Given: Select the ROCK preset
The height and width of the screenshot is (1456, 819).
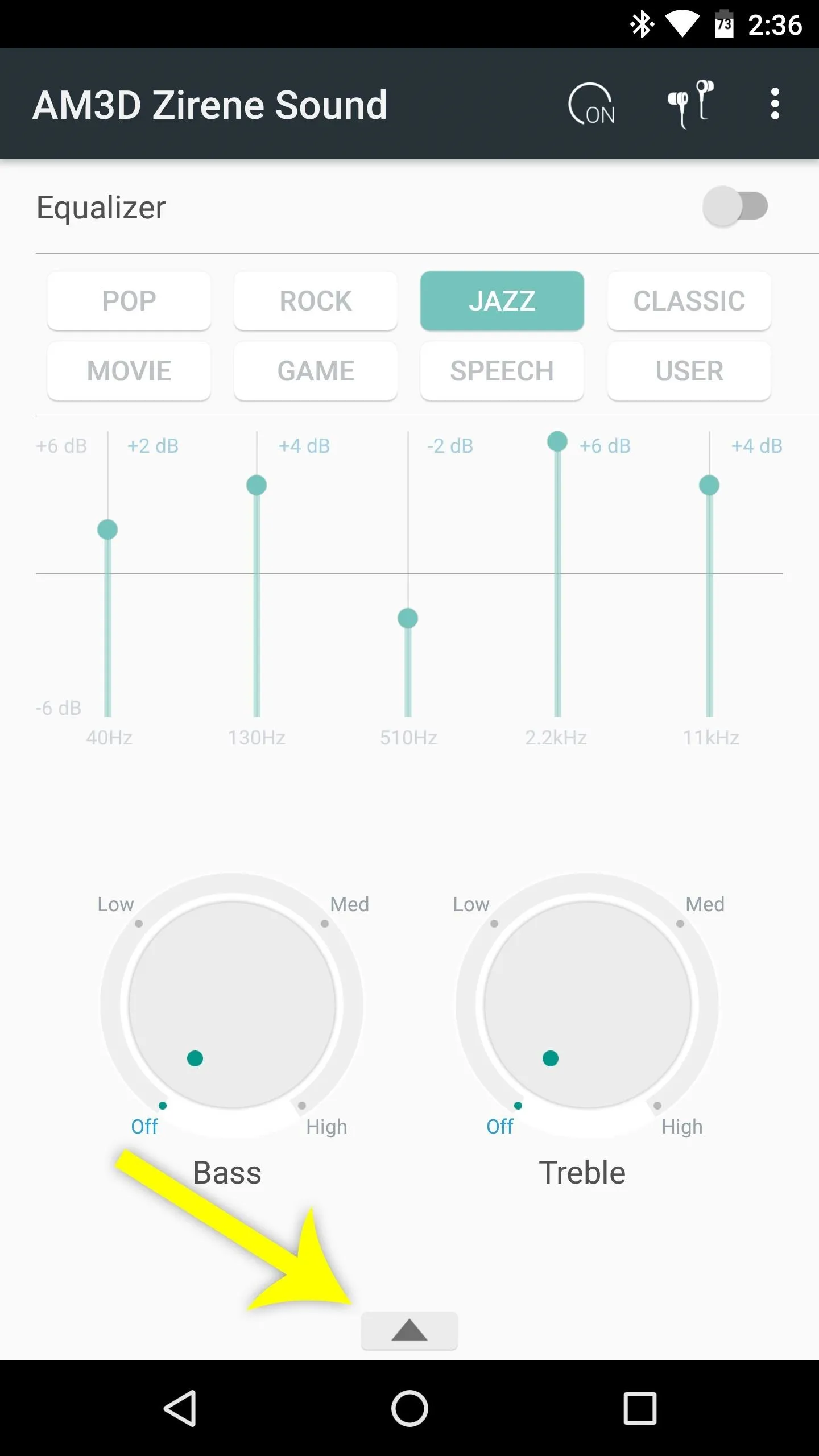Looking at the screenshot, I should coord(316,301).
